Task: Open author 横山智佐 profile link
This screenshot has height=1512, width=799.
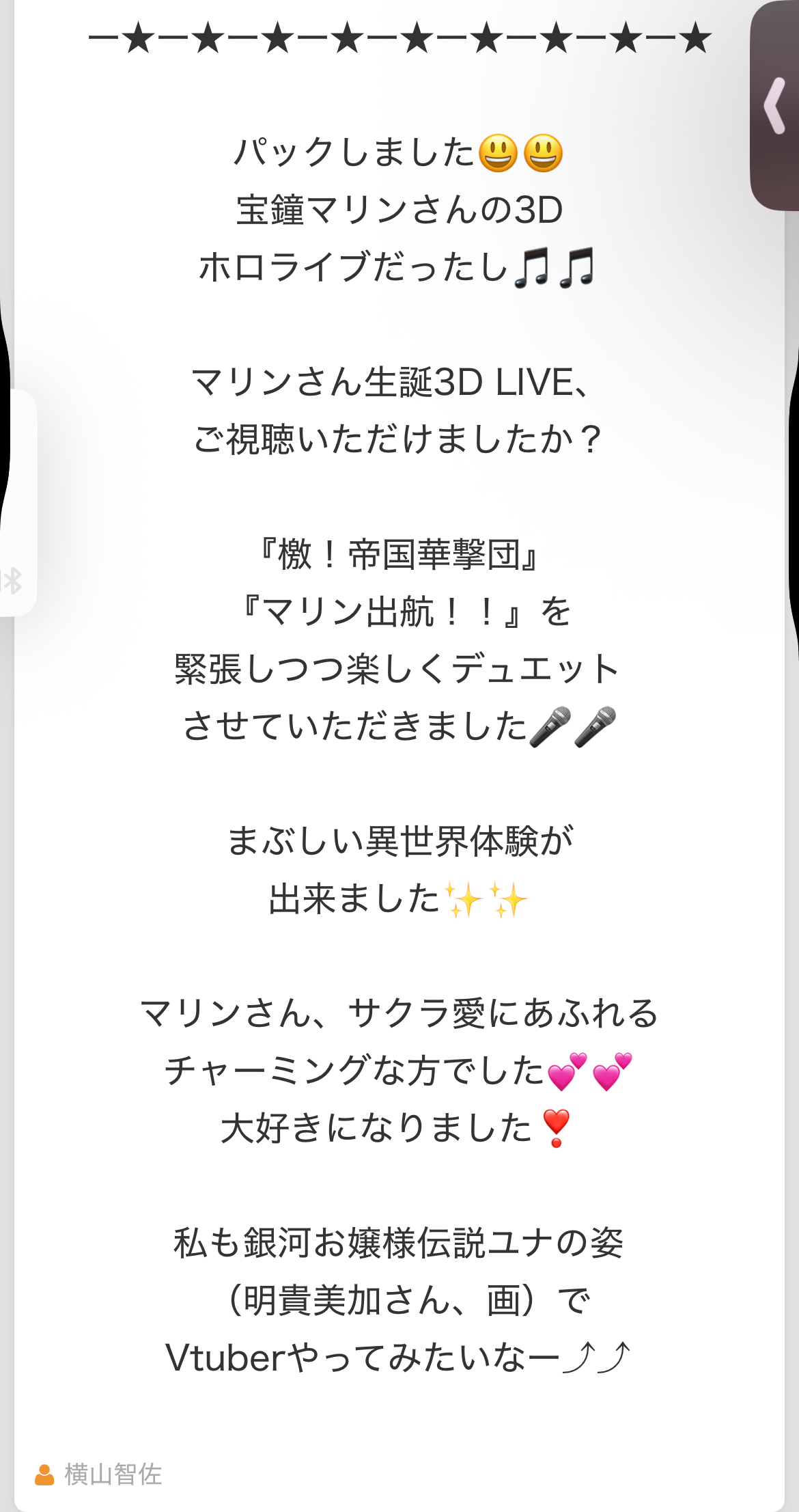Action: click(99, 1474)
